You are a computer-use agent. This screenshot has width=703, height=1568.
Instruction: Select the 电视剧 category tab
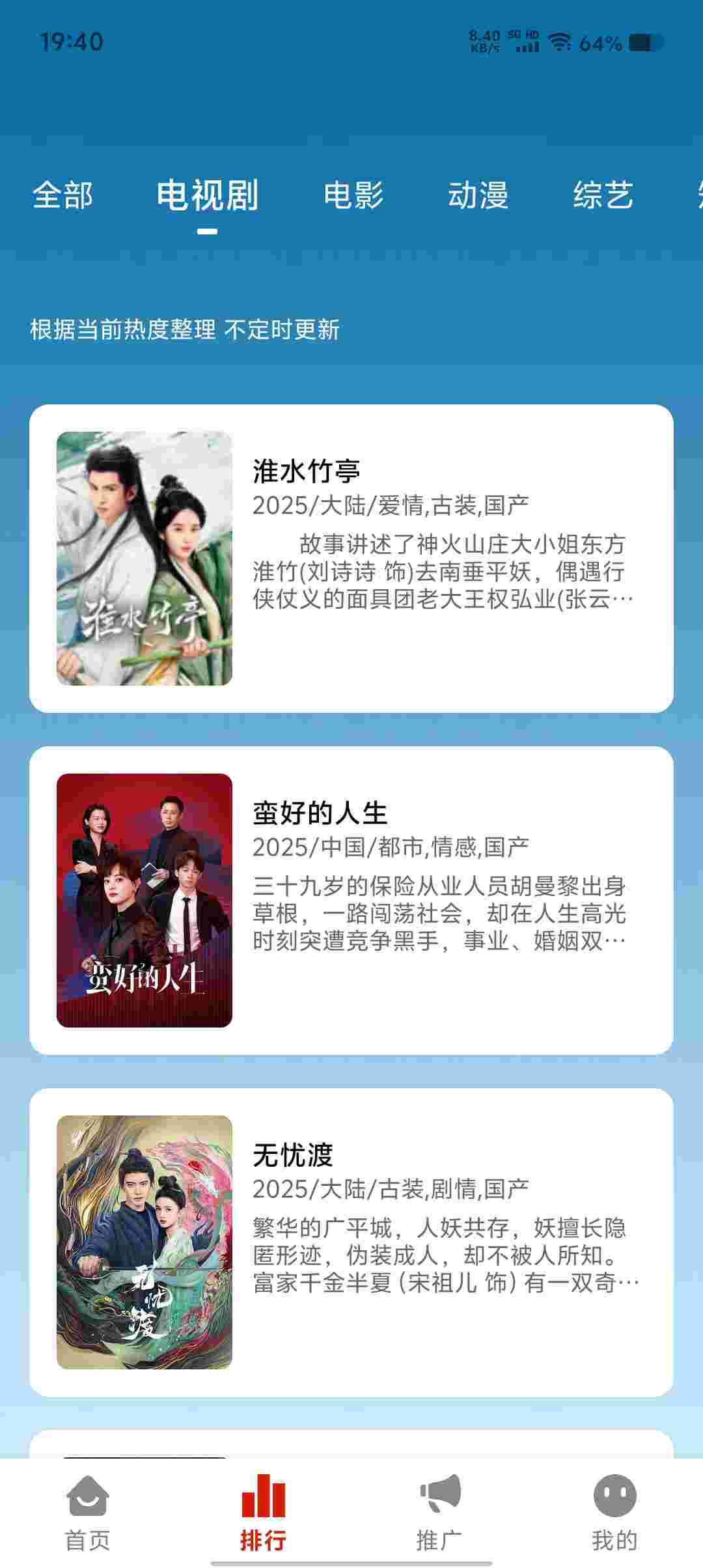(x=208, y=195)
